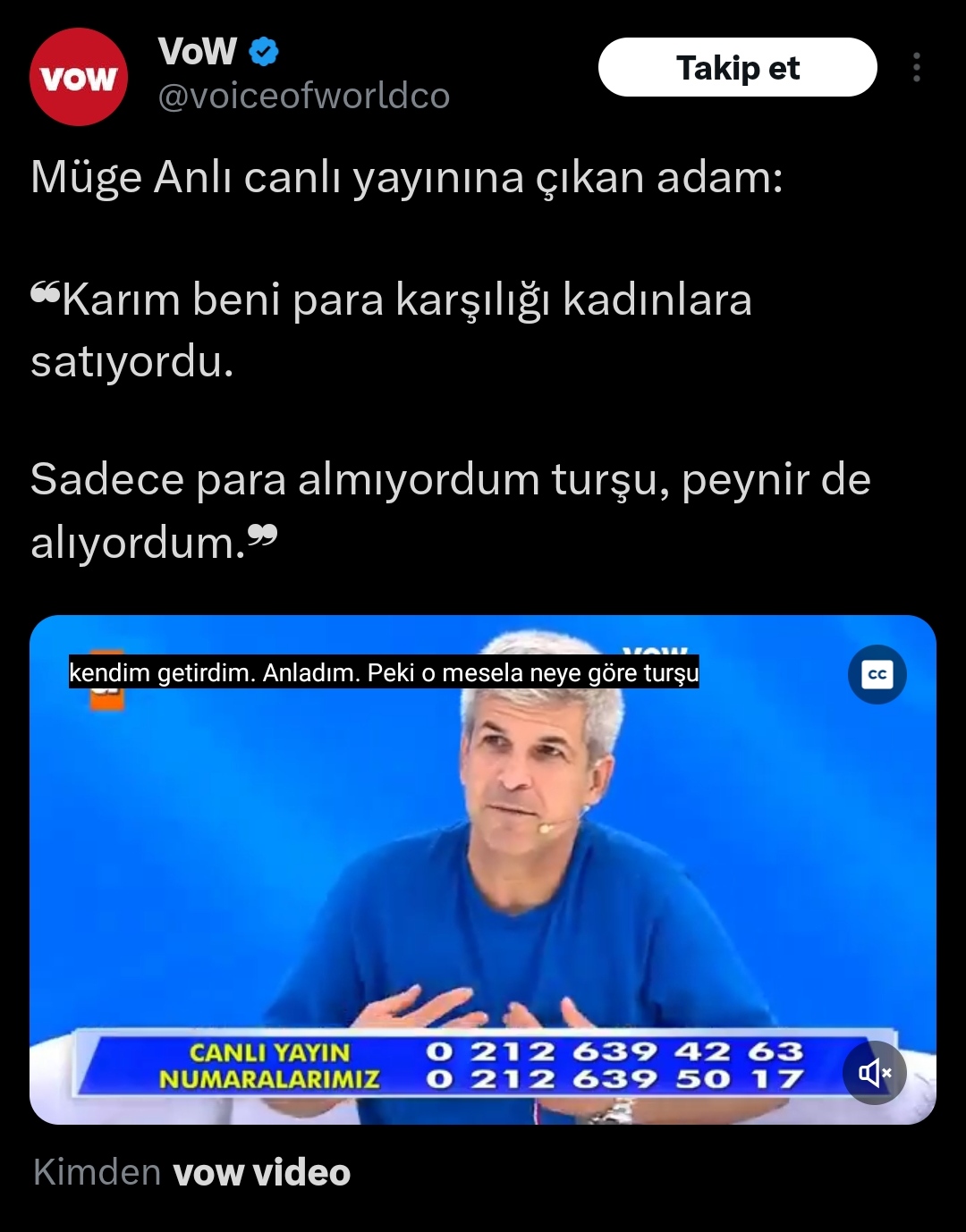
Task: Open the three-dot overflow menu
Action: 916,68
